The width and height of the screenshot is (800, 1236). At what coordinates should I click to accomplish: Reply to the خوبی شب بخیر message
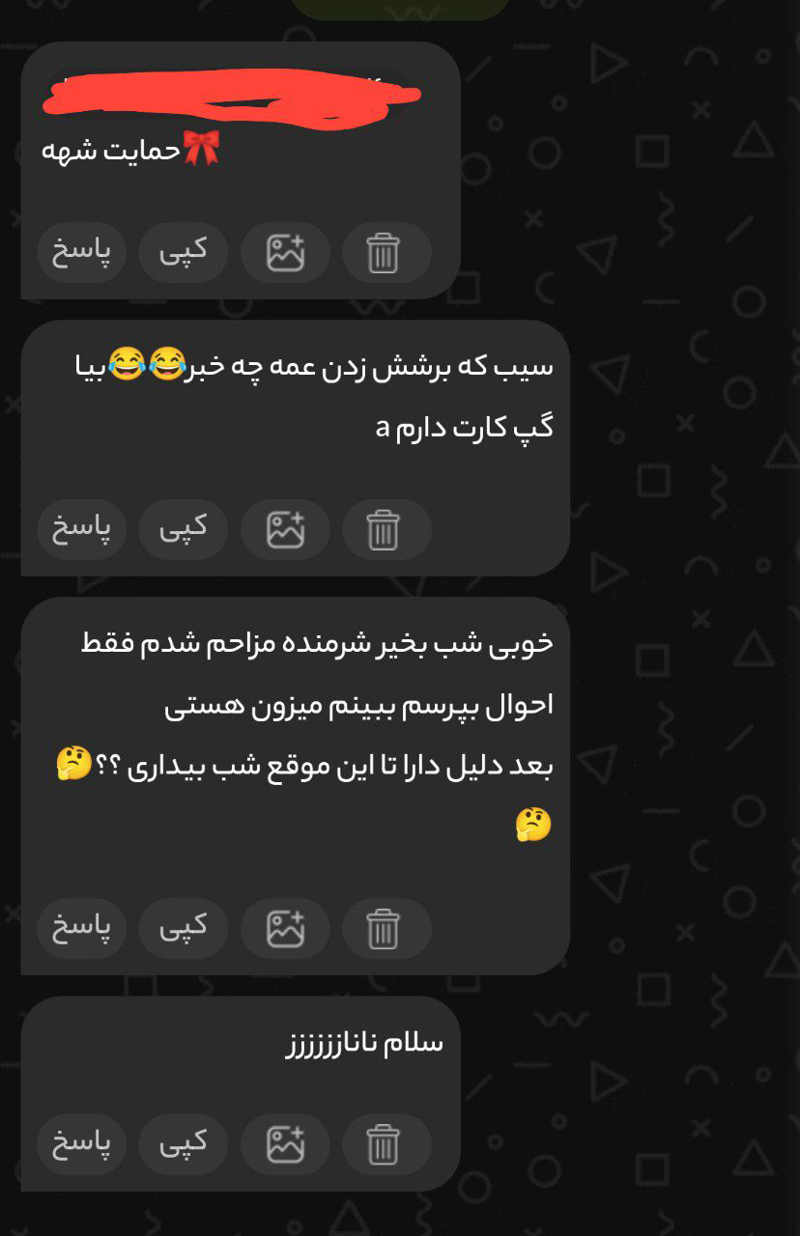(82, 927)
